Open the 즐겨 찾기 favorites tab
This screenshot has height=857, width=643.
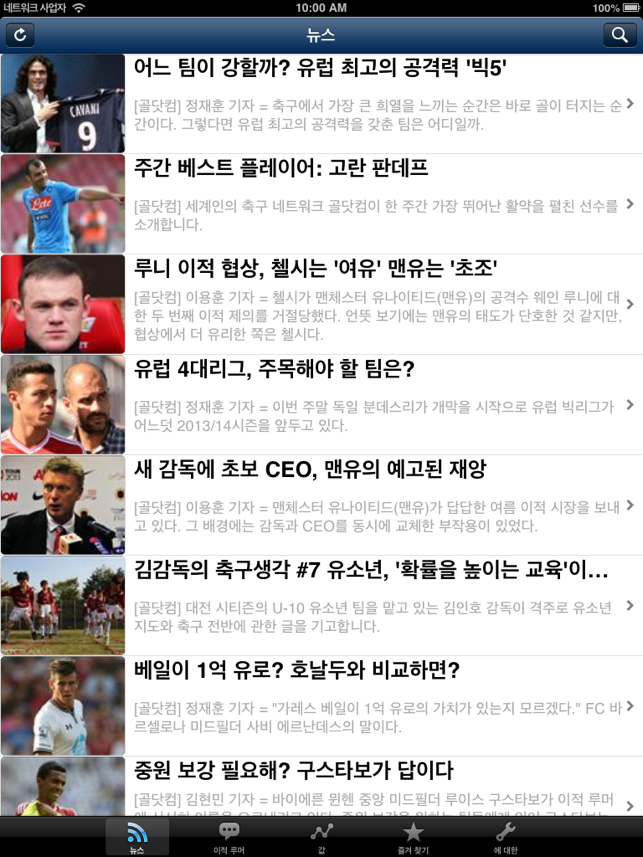(413, 838)
